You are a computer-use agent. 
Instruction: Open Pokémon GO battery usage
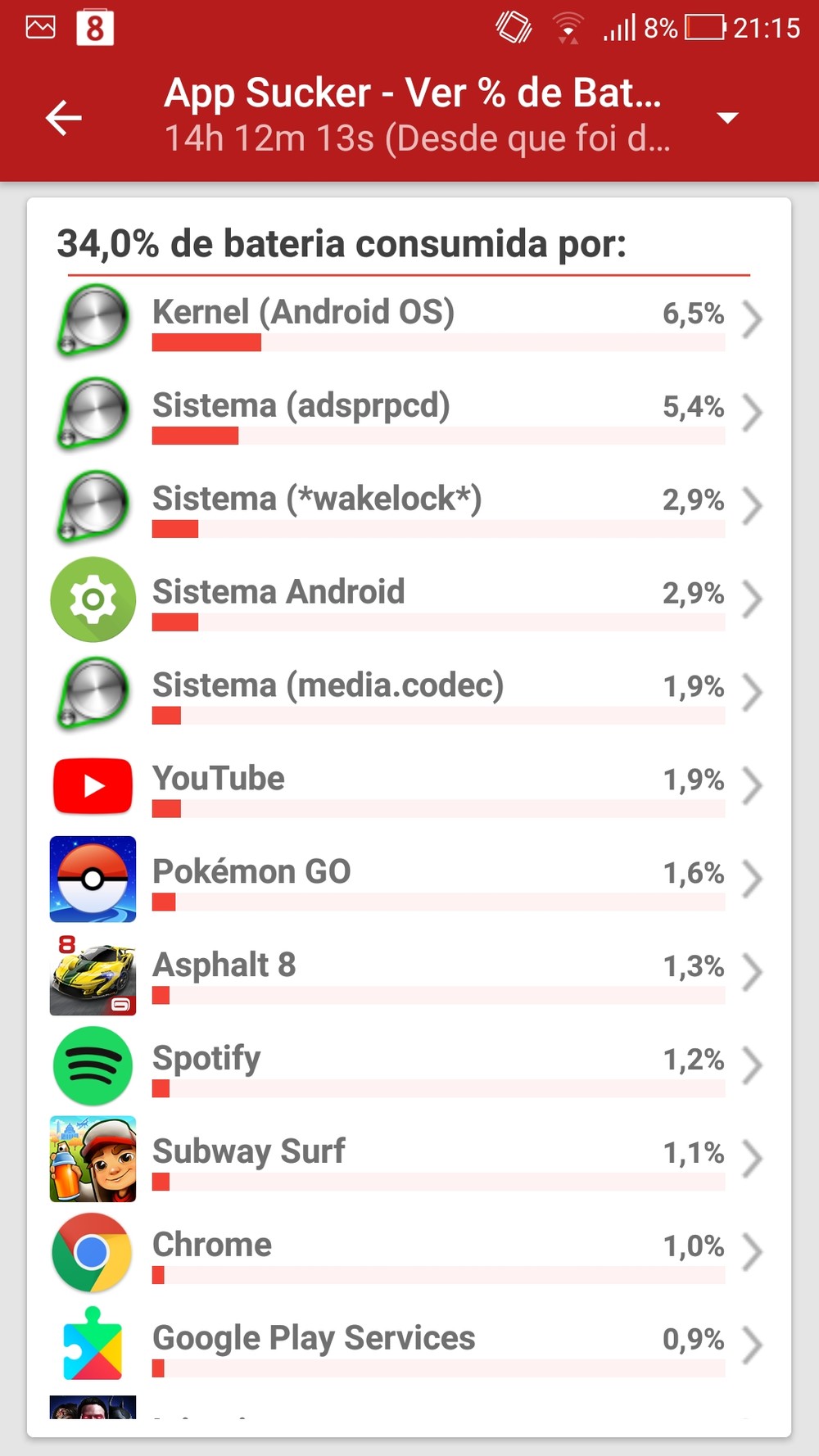409,879
